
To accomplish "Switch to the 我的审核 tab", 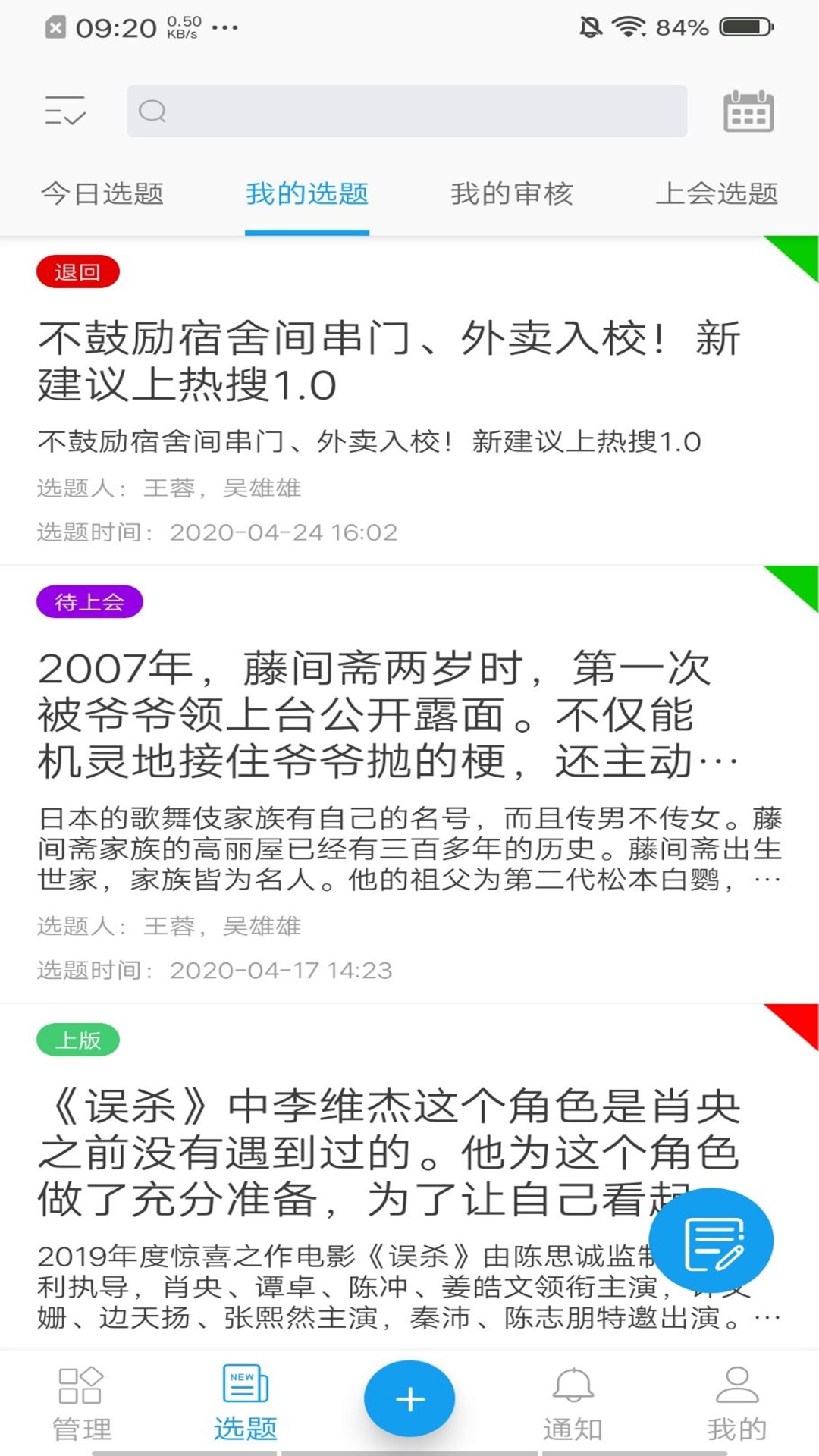I will [512, 194].
